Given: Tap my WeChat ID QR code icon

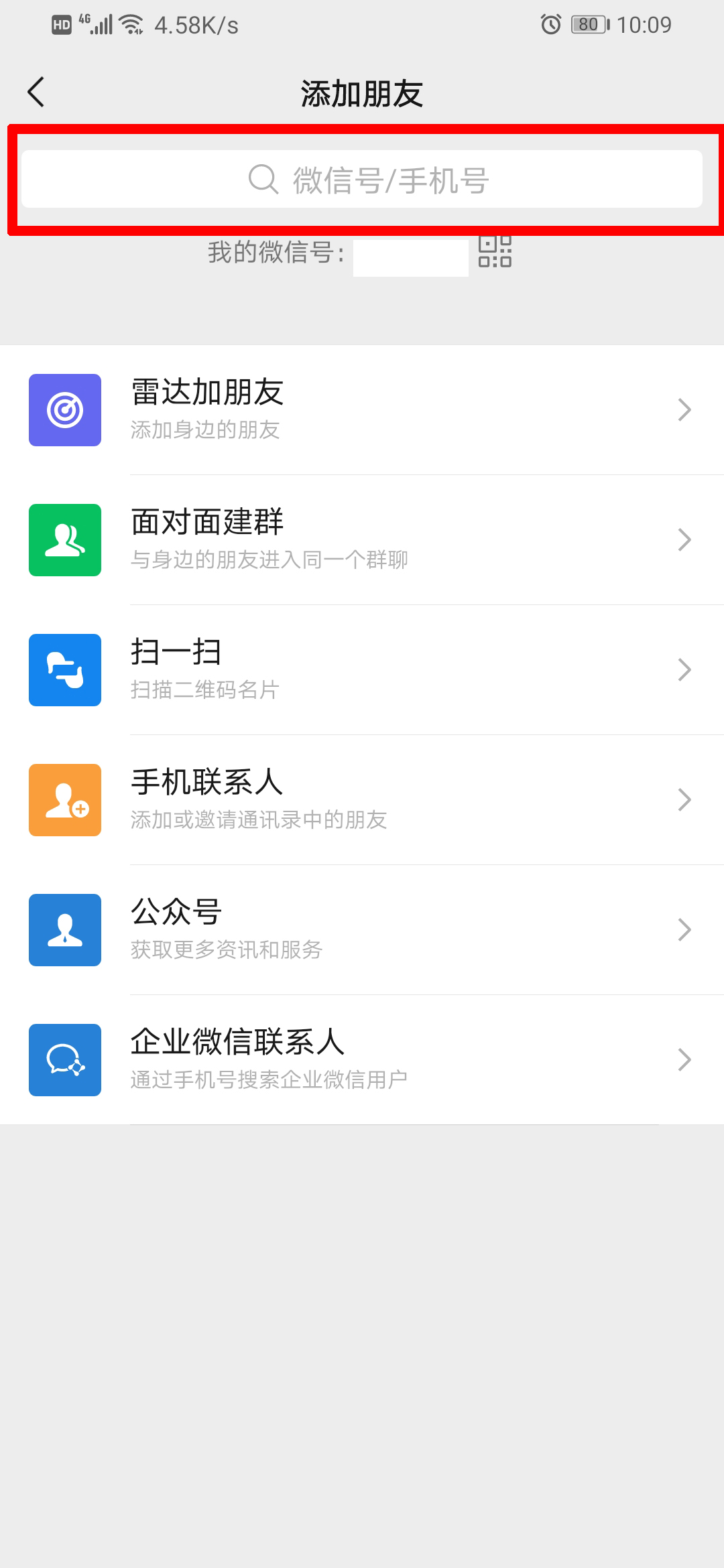Looking at the screenshot, I should pyautogui.click(x=496, y=253).
